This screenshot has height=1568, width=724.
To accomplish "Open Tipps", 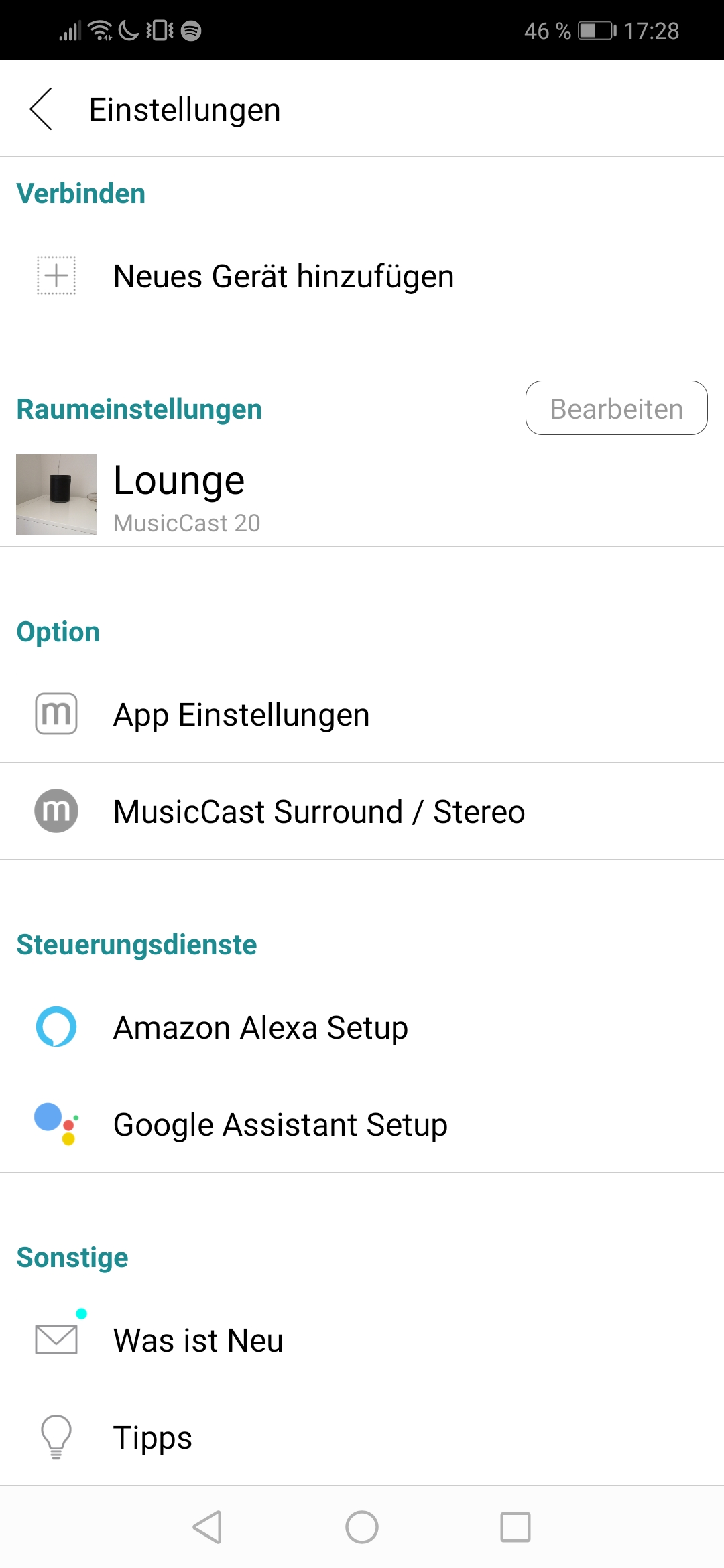I will (x=153, y=1437).
